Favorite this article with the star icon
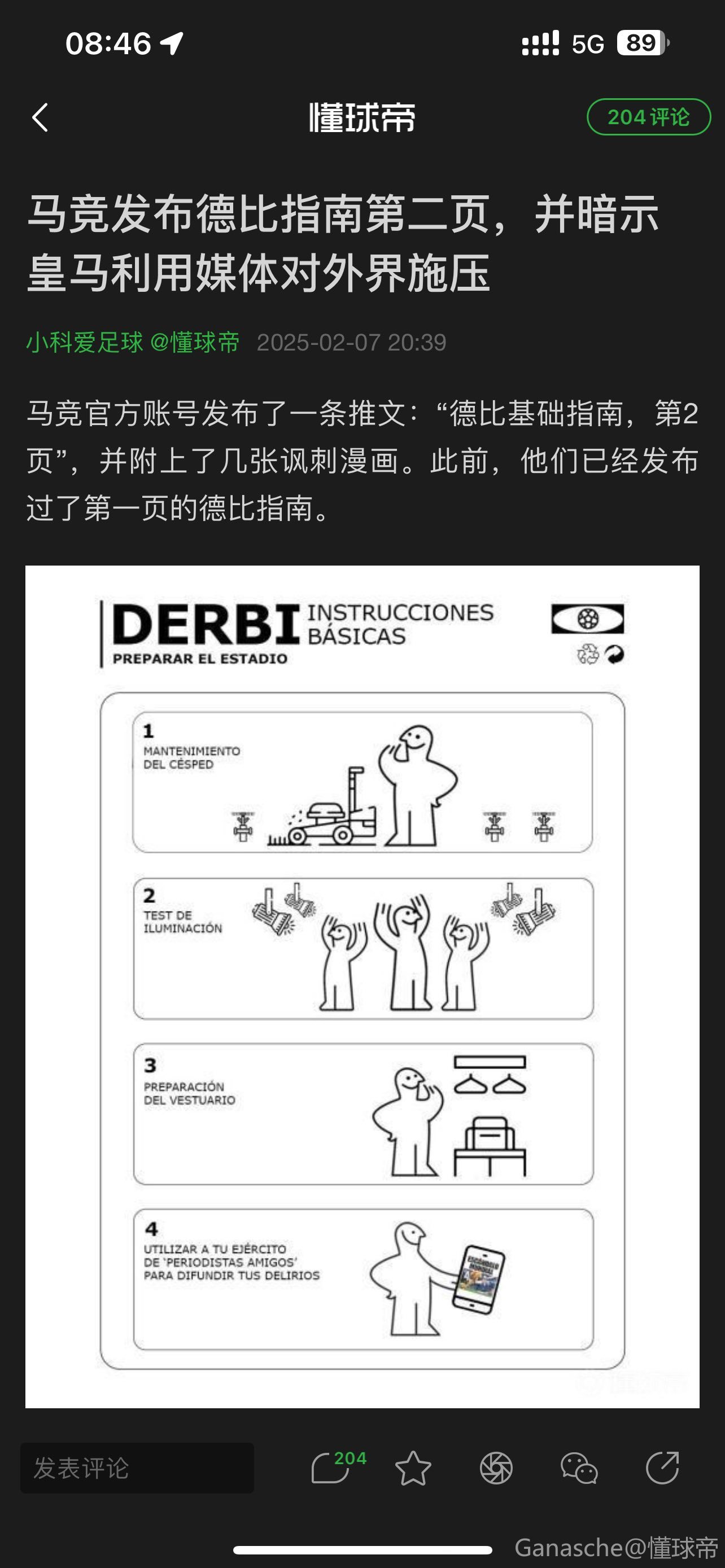This screenshot has height=1568, width=725. tap(413, 1468)
